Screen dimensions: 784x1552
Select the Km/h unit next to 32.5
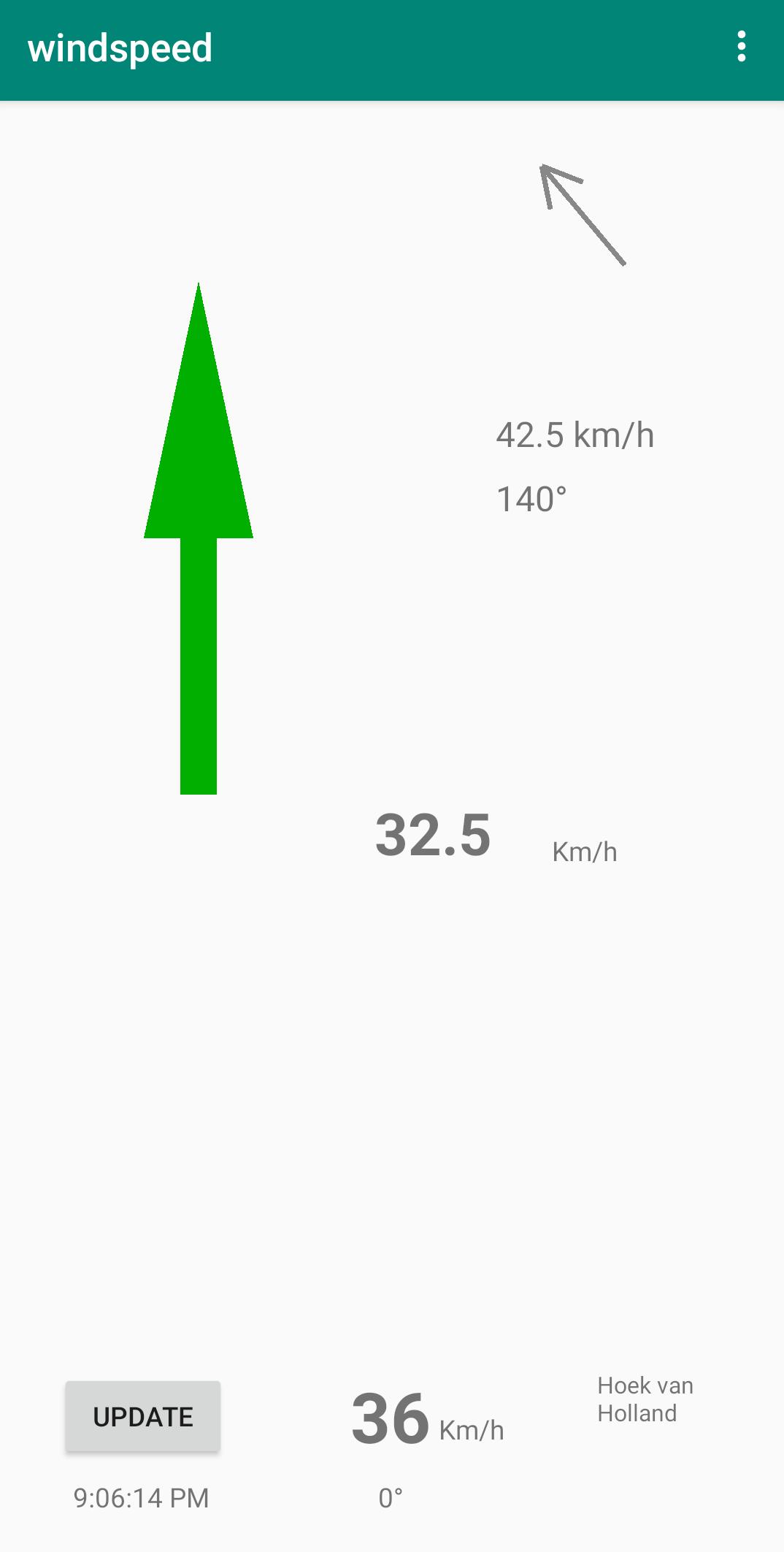click(x=584, y=849)
